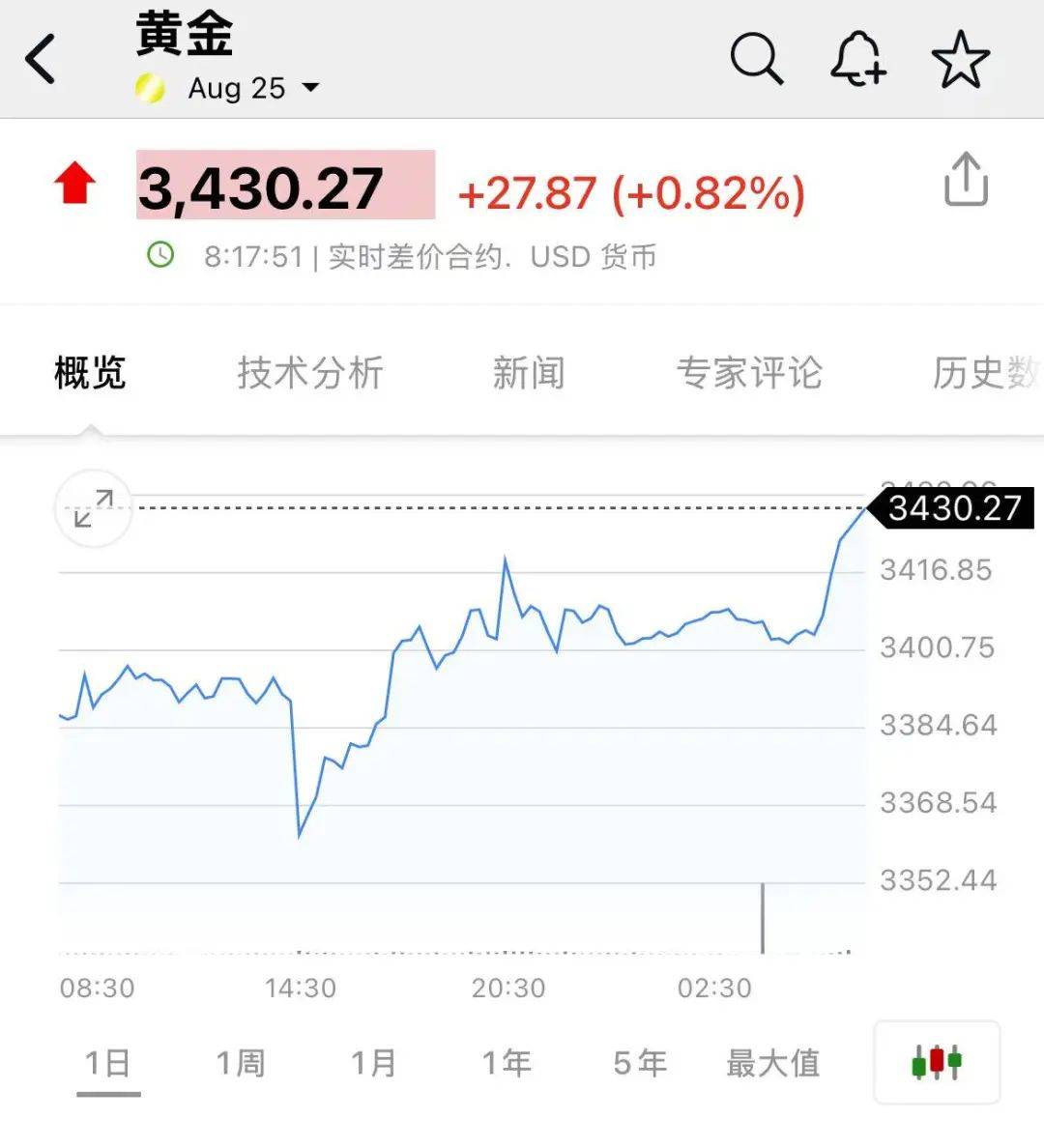Select the 1月 chart range
Screen dimensions: 1044x1148
(x=373, y=1064)
